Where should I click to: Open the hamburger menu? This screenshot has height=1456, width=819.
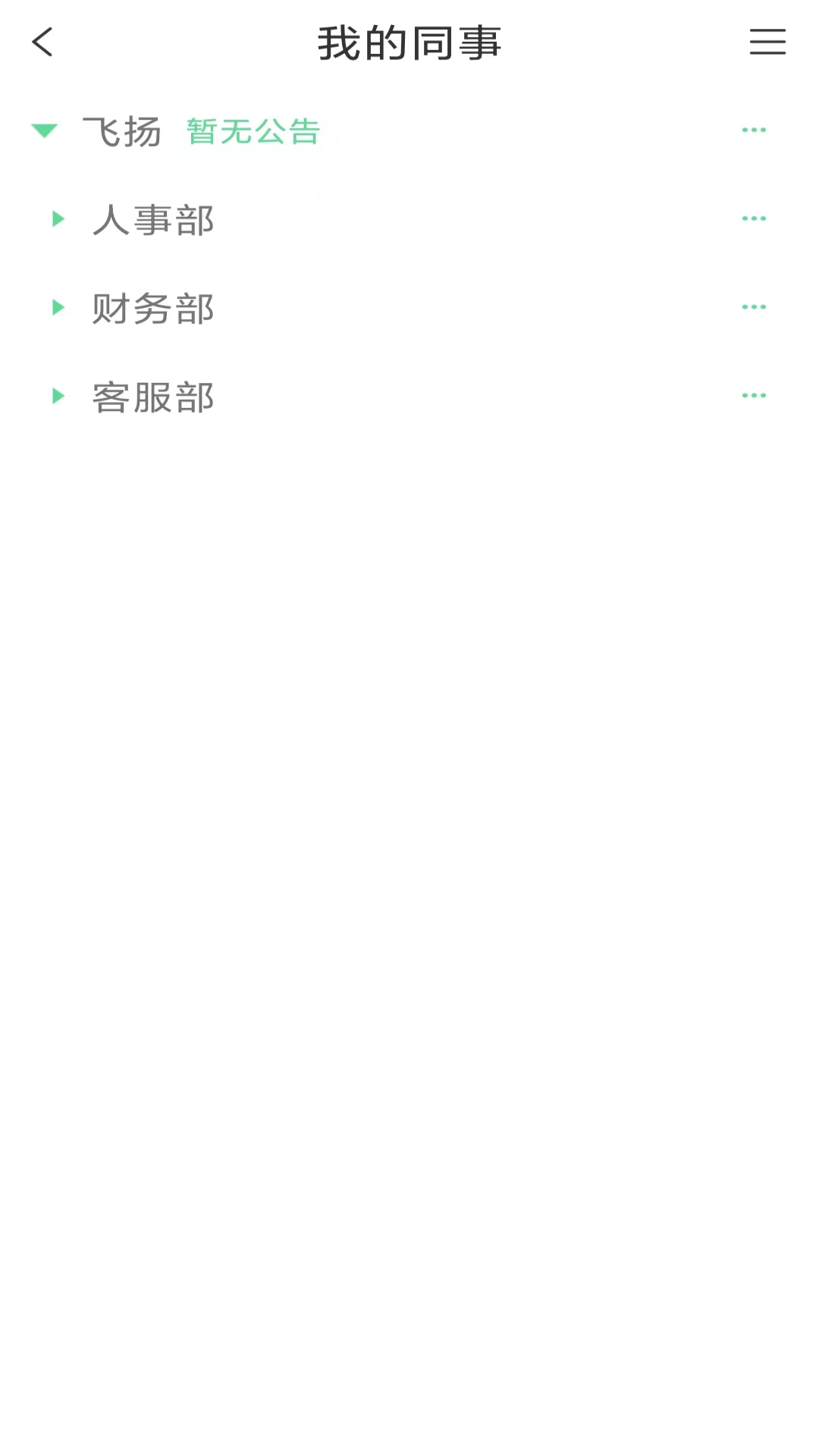(767, 42)
